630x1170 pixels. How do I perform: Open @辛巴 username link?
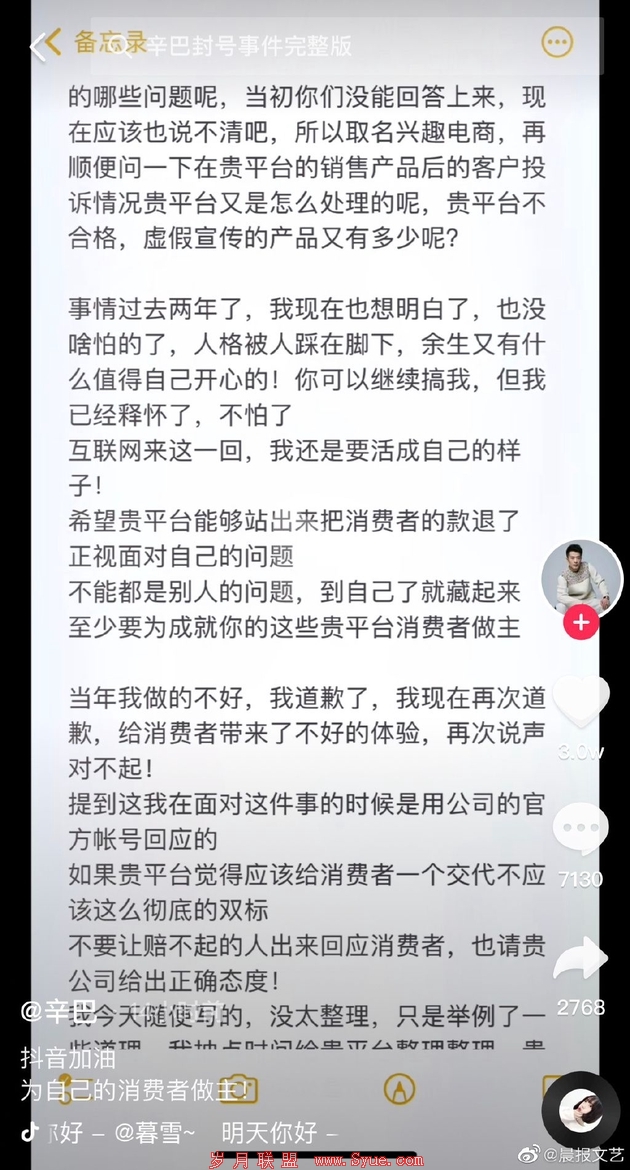(x=60, y=1011)
